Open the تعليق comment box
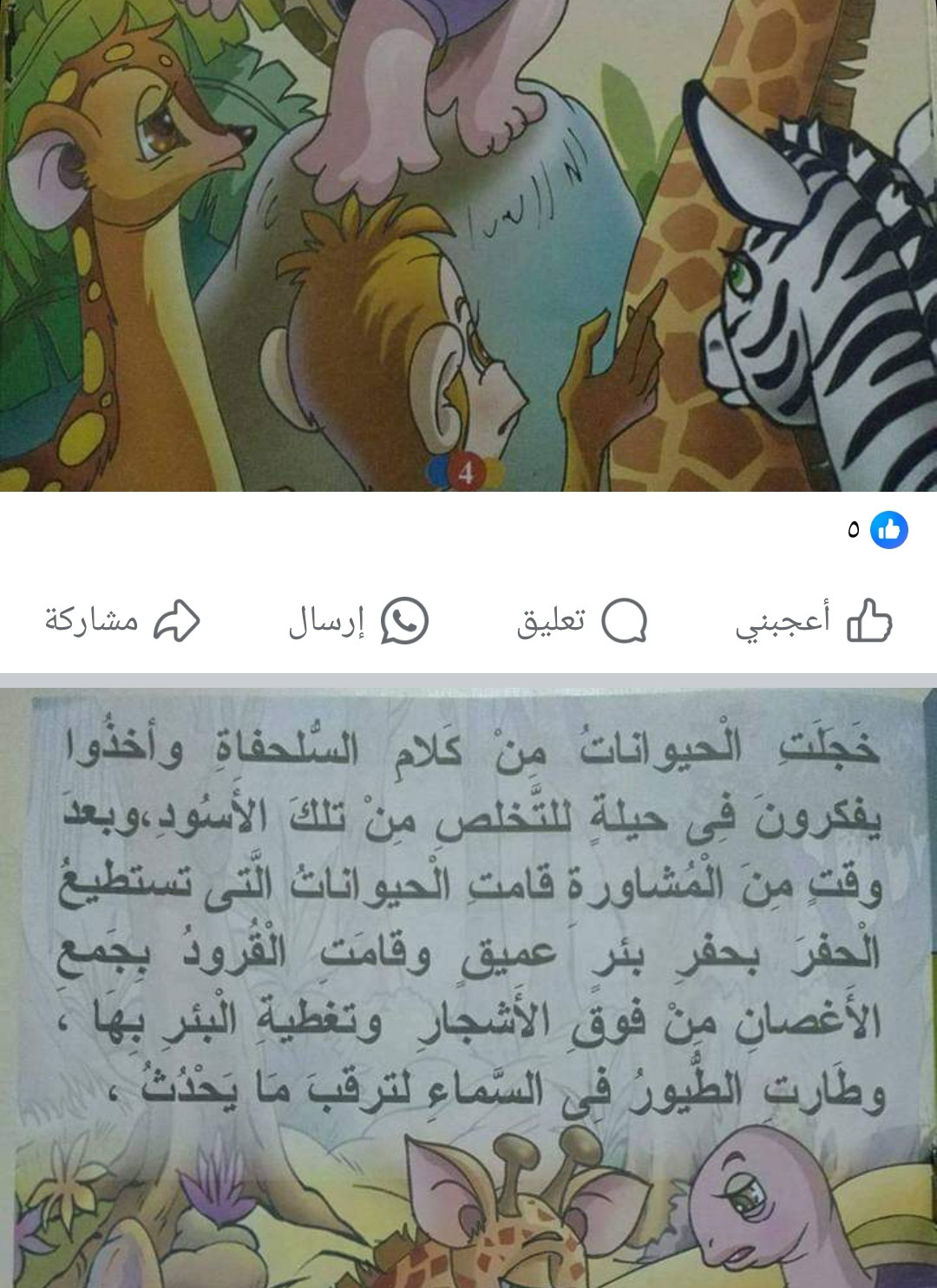937x1288 pixels. click(581, 621)
